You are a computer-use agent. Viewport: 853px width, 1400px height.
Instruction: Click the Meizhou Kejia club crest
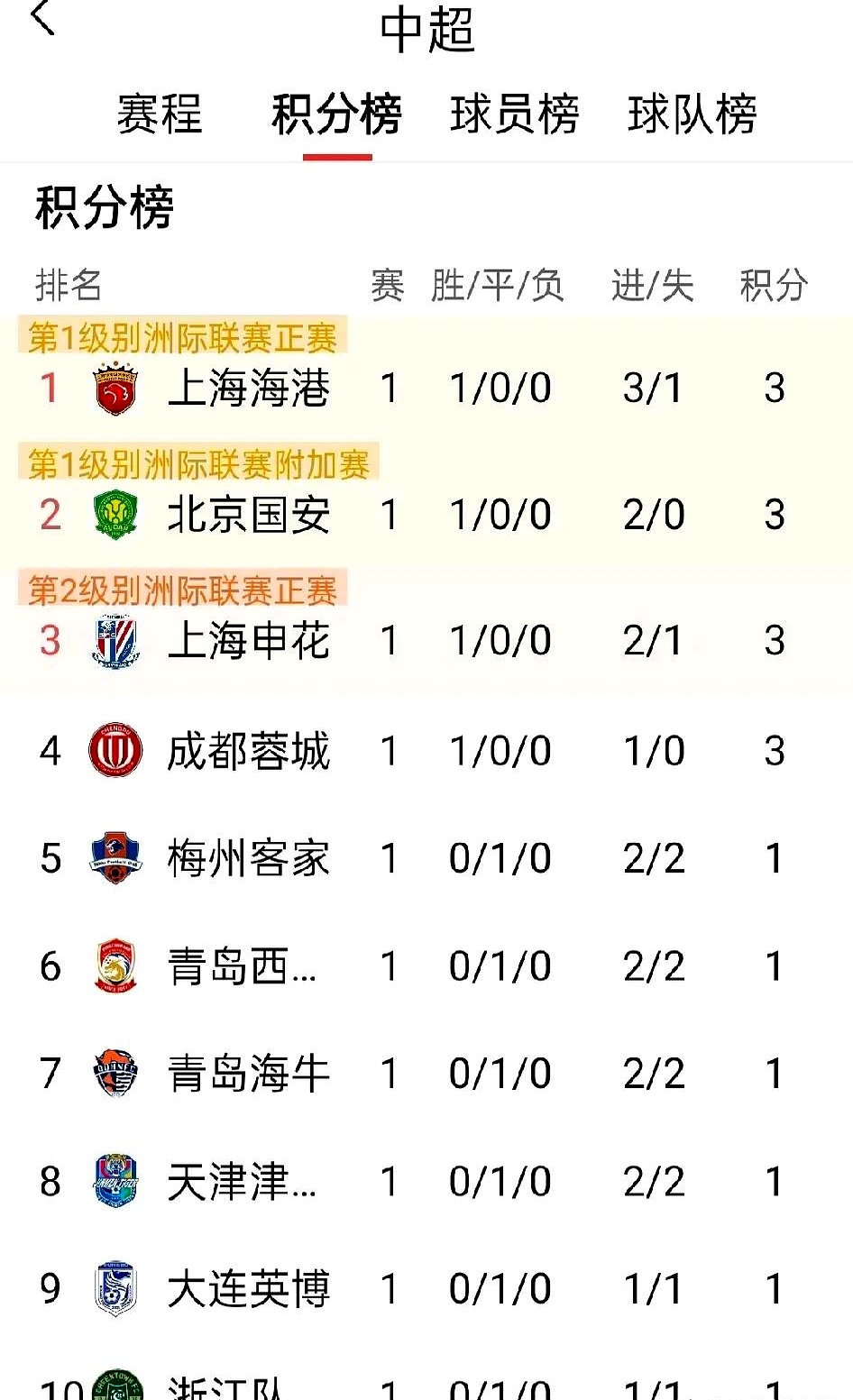pos(115,858)
